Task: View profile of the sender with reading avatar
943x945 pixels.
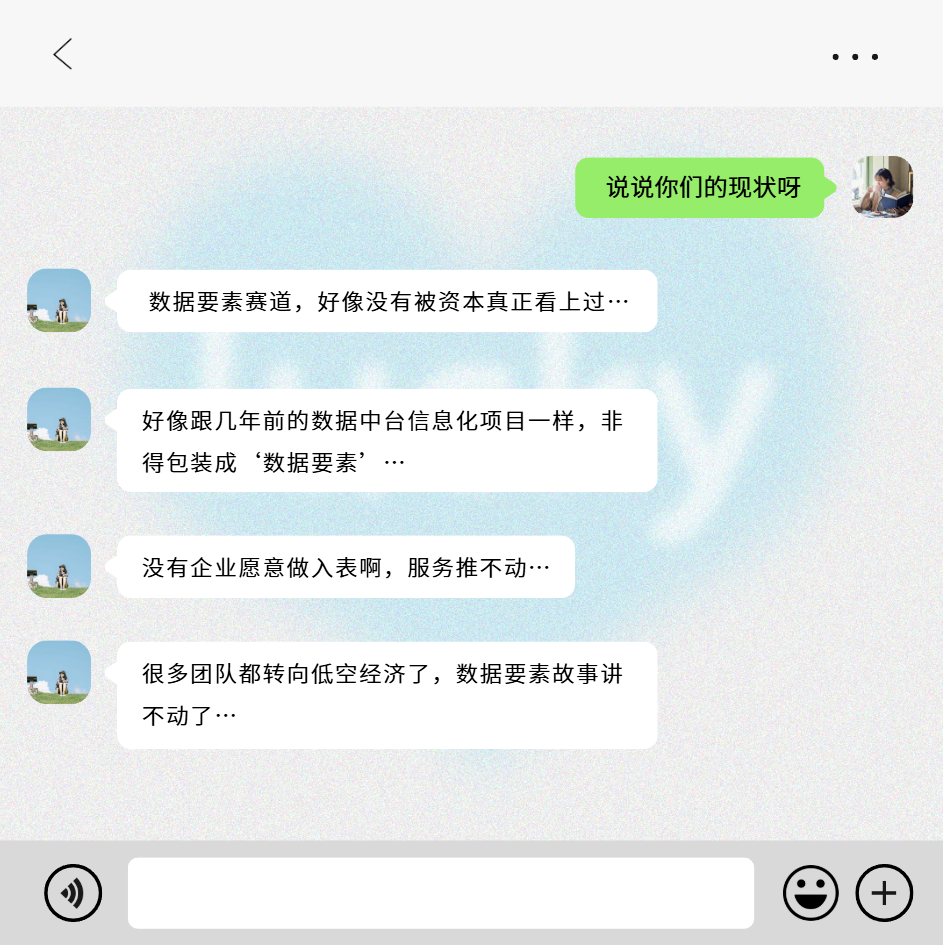Action: [883, 187]
